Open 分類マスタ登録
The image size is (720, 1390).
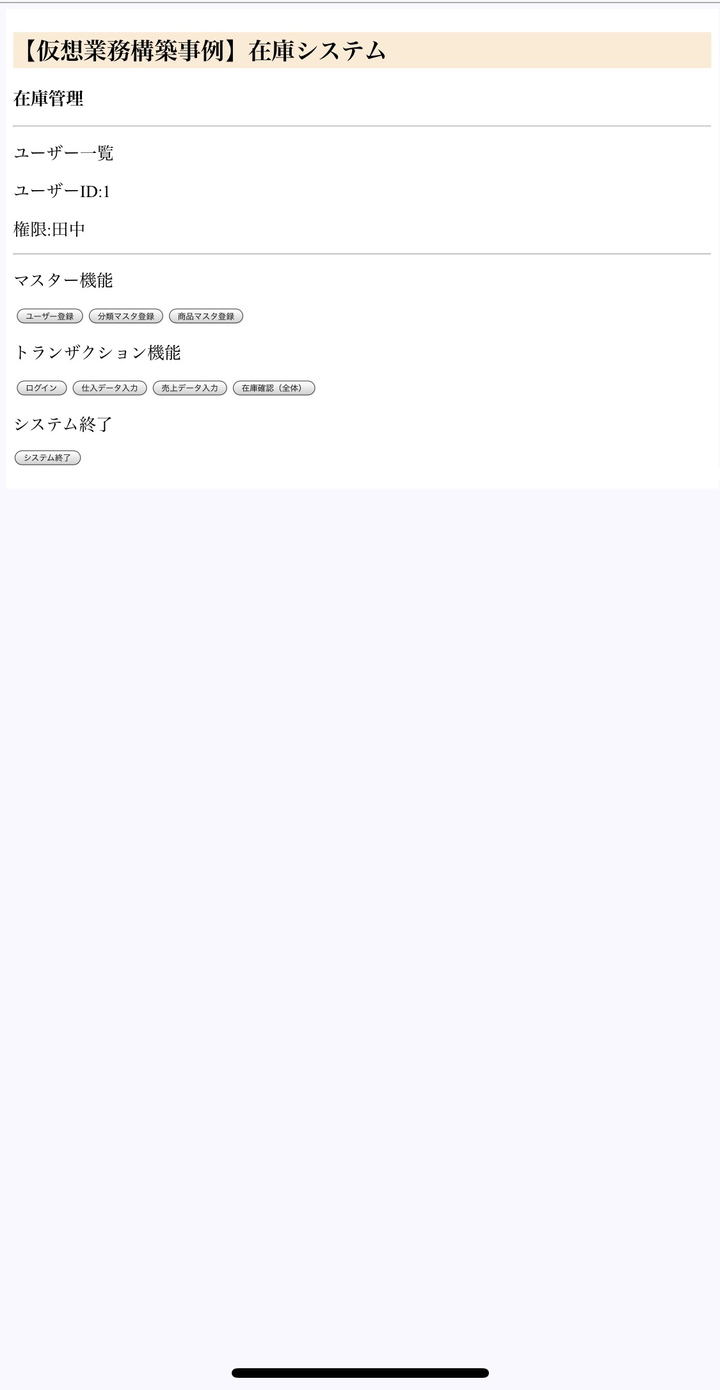pyautogui.click(x=126, y=316)
